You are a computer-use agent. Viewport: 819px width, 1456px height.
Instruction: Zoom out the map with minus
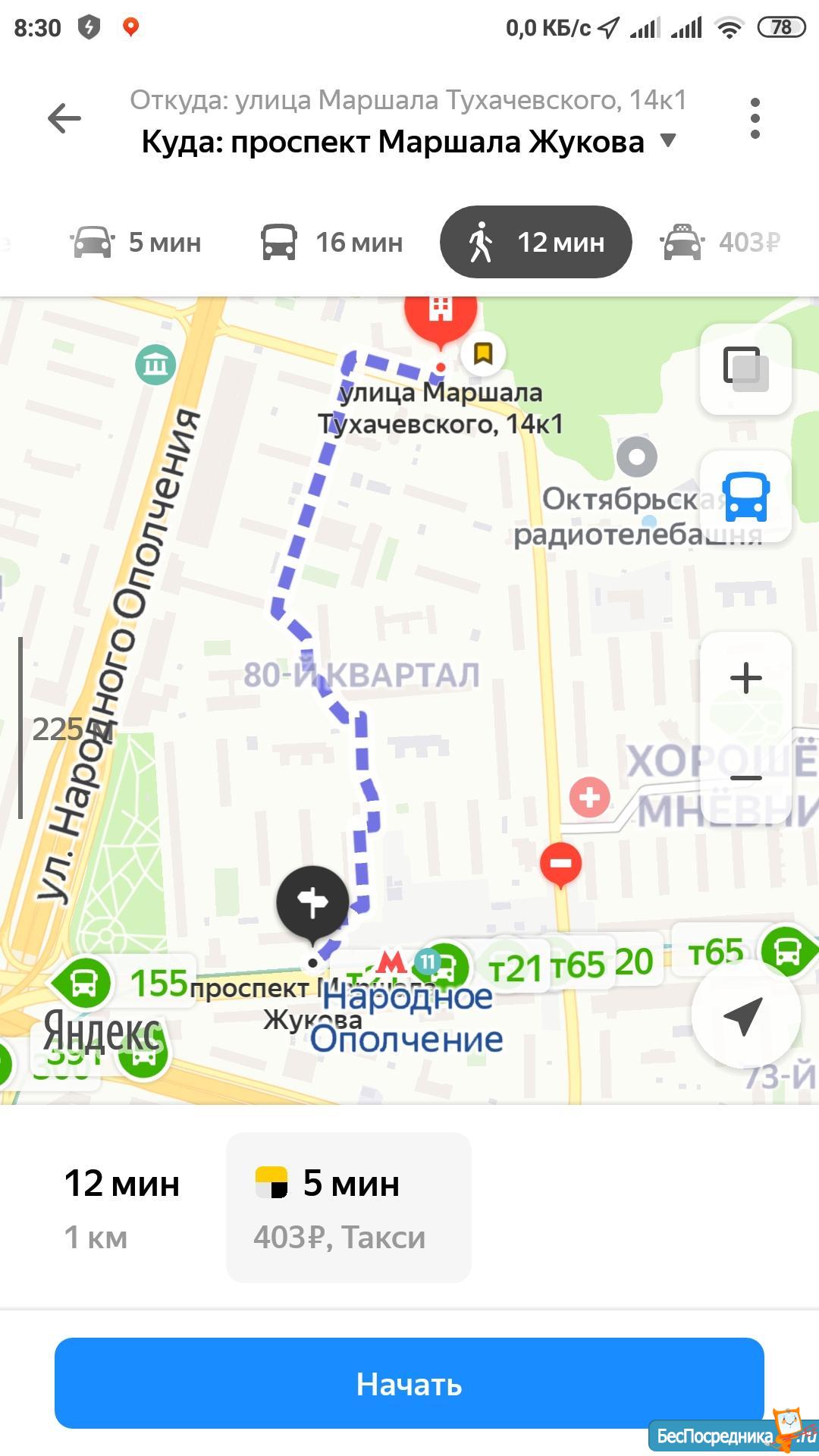tap(746, 778)
